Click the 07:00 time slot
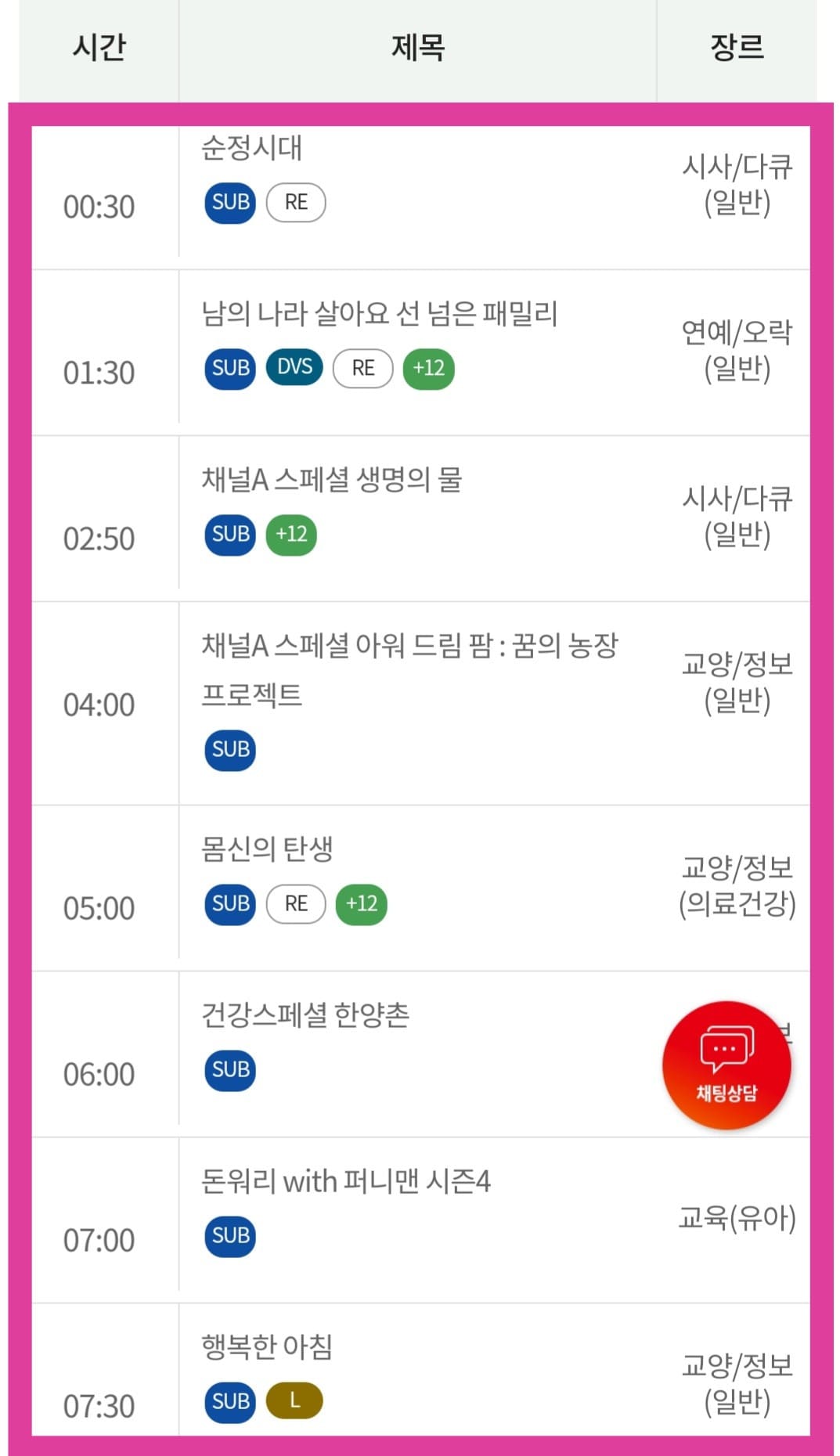 pyautogui.click(x=96, y=1238)
